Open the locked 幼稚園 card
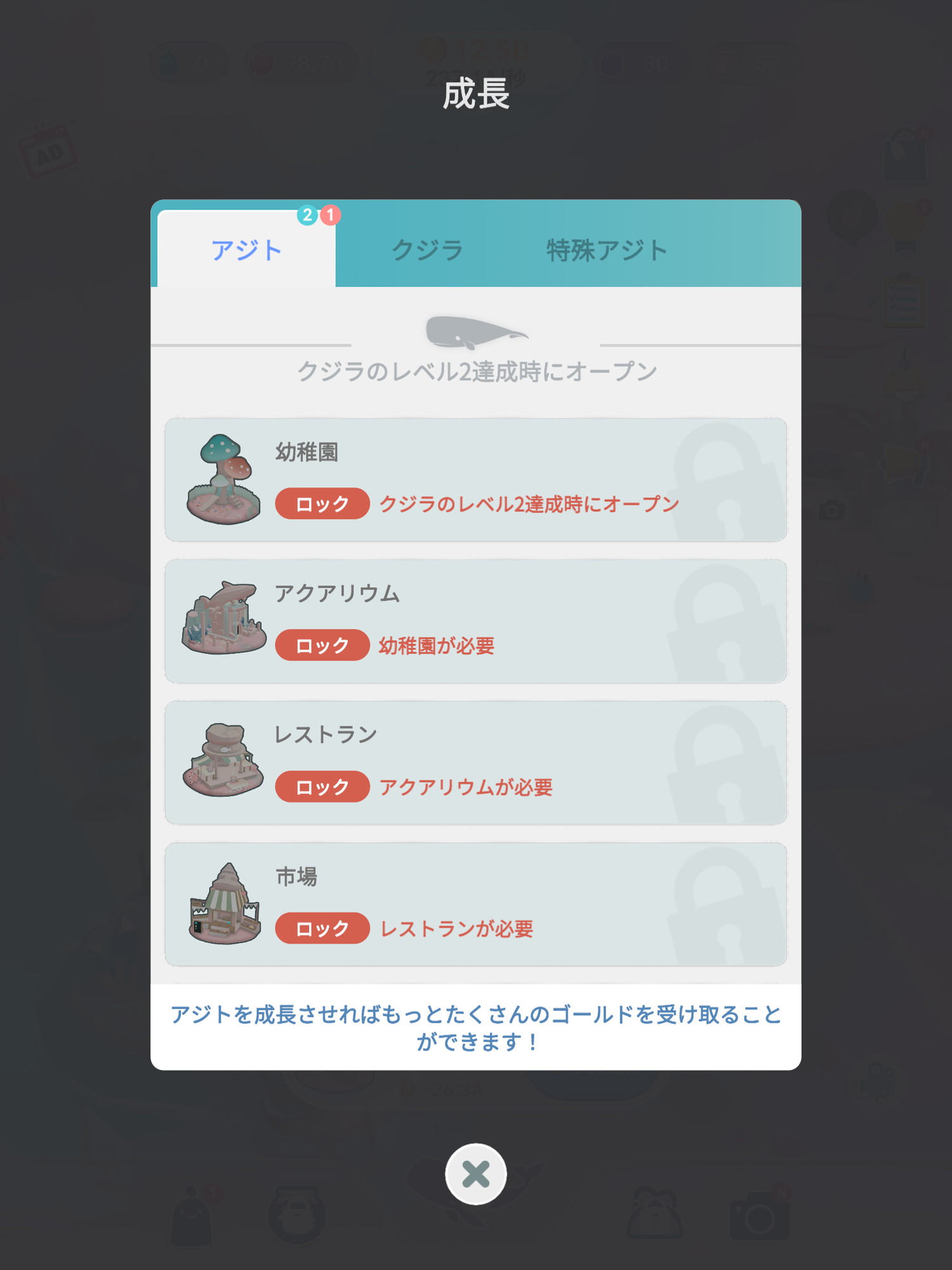 coord(475,479)
